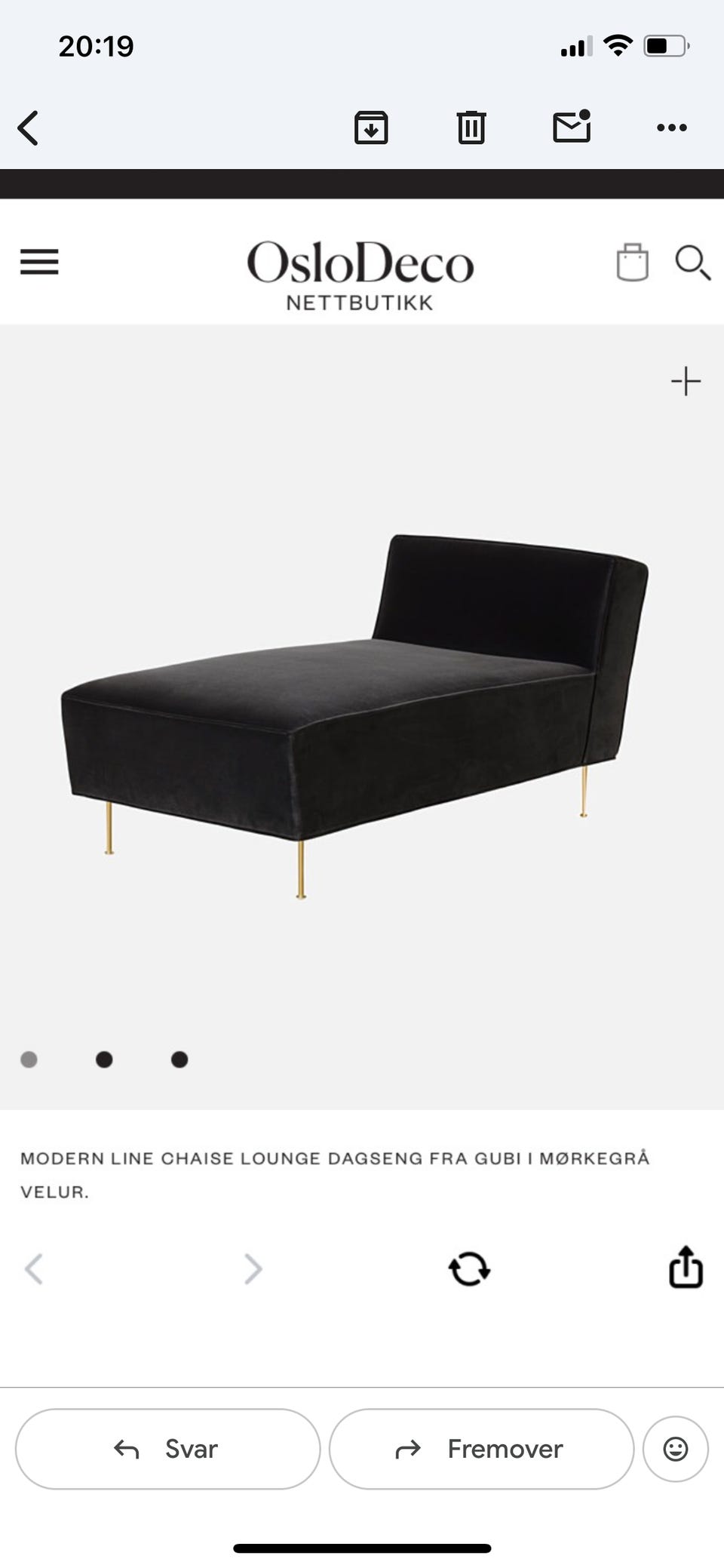Share this web page
The image size is (724, 1568).
click(686, 1266)
